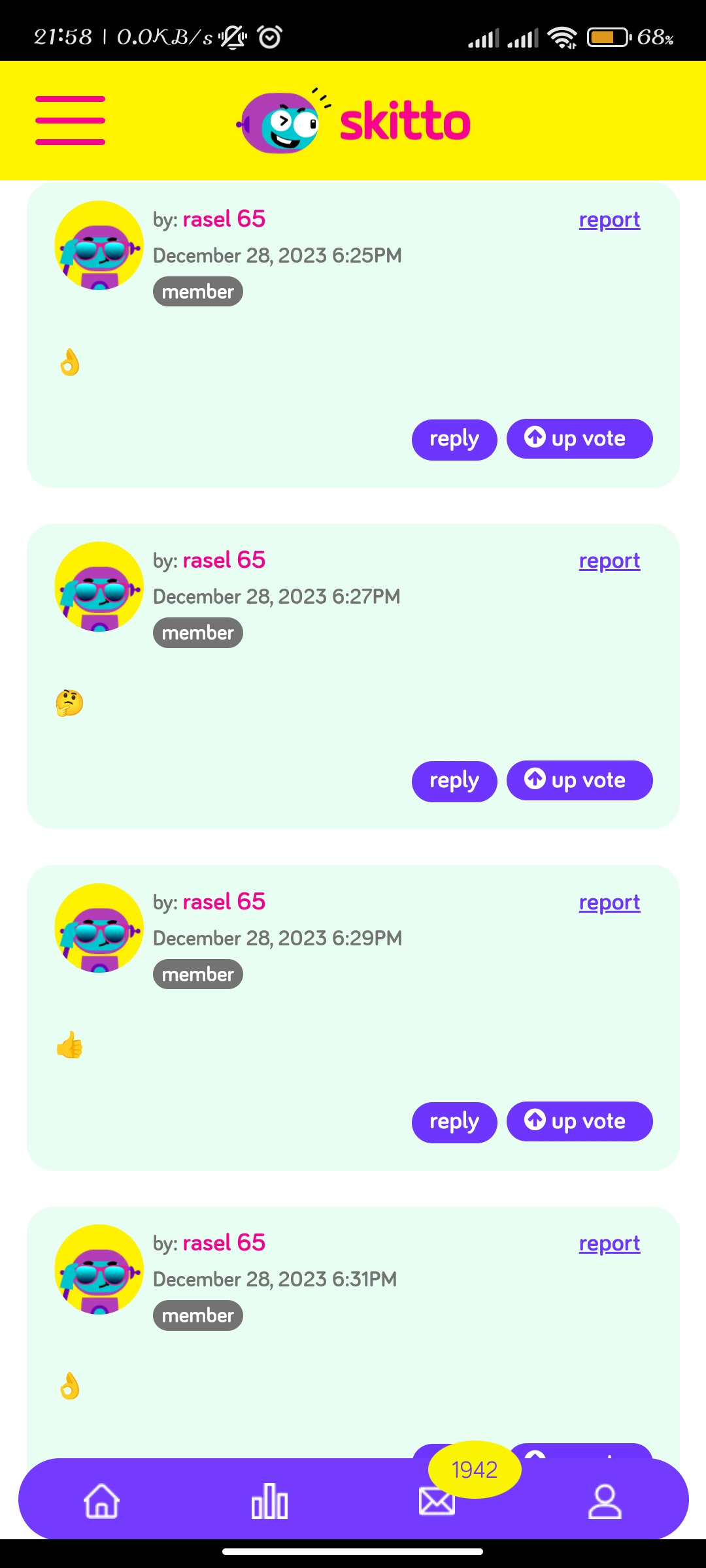Report the 6:25PM comment
The height and width of the screenshot is (1568, 706).
click(x=609, y=220)
